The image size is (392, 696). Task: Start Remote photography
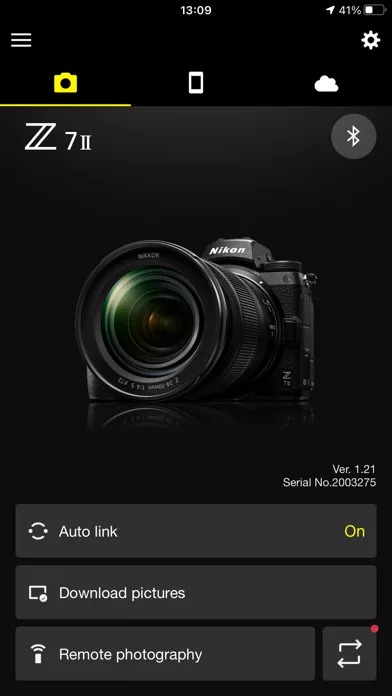click(165, 654)
